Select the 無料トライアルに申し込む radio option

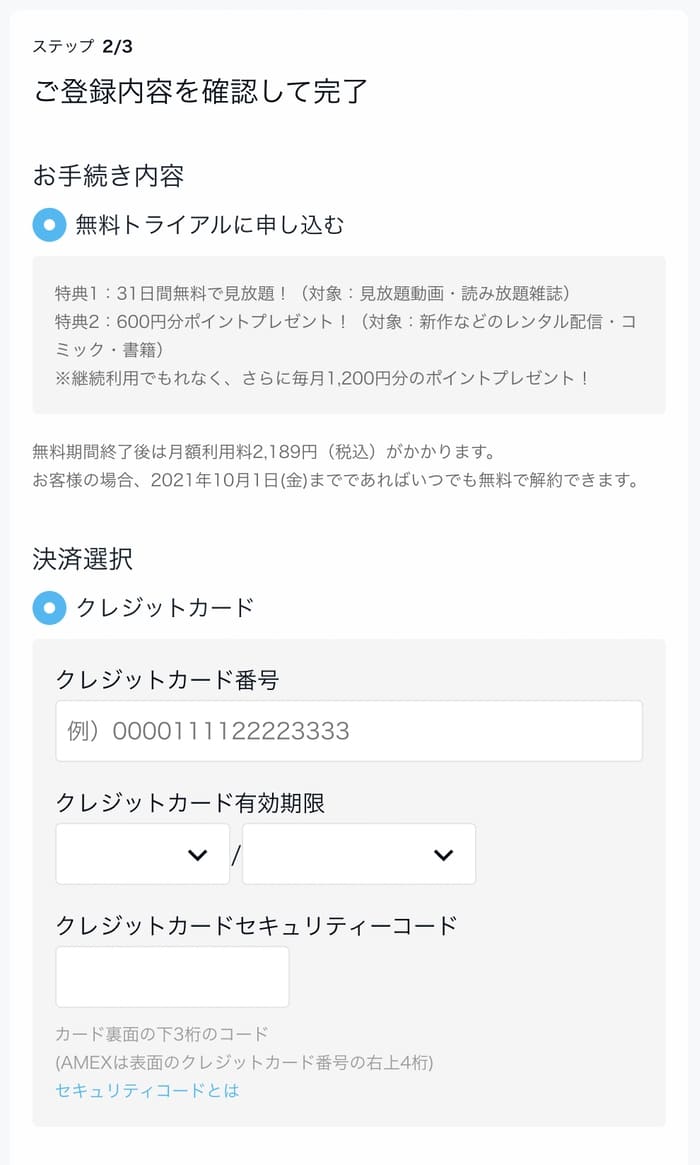pos(49,225)
